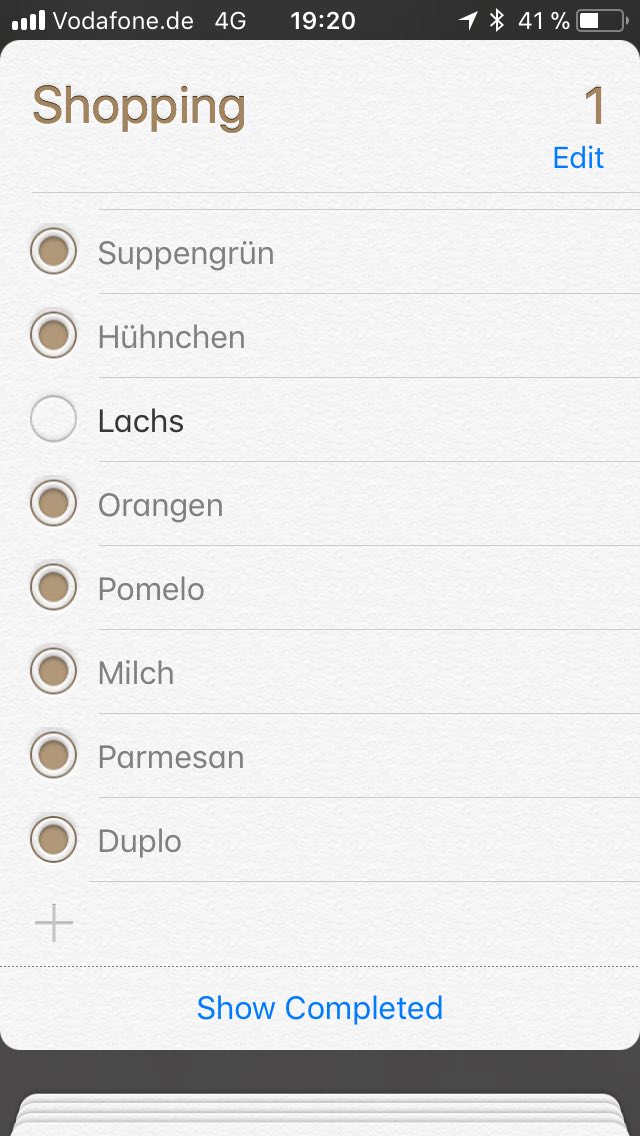The height and width of the screenshot is (1136, 640).
Task: Tap Show Completed
Action: pos(320,1008)
